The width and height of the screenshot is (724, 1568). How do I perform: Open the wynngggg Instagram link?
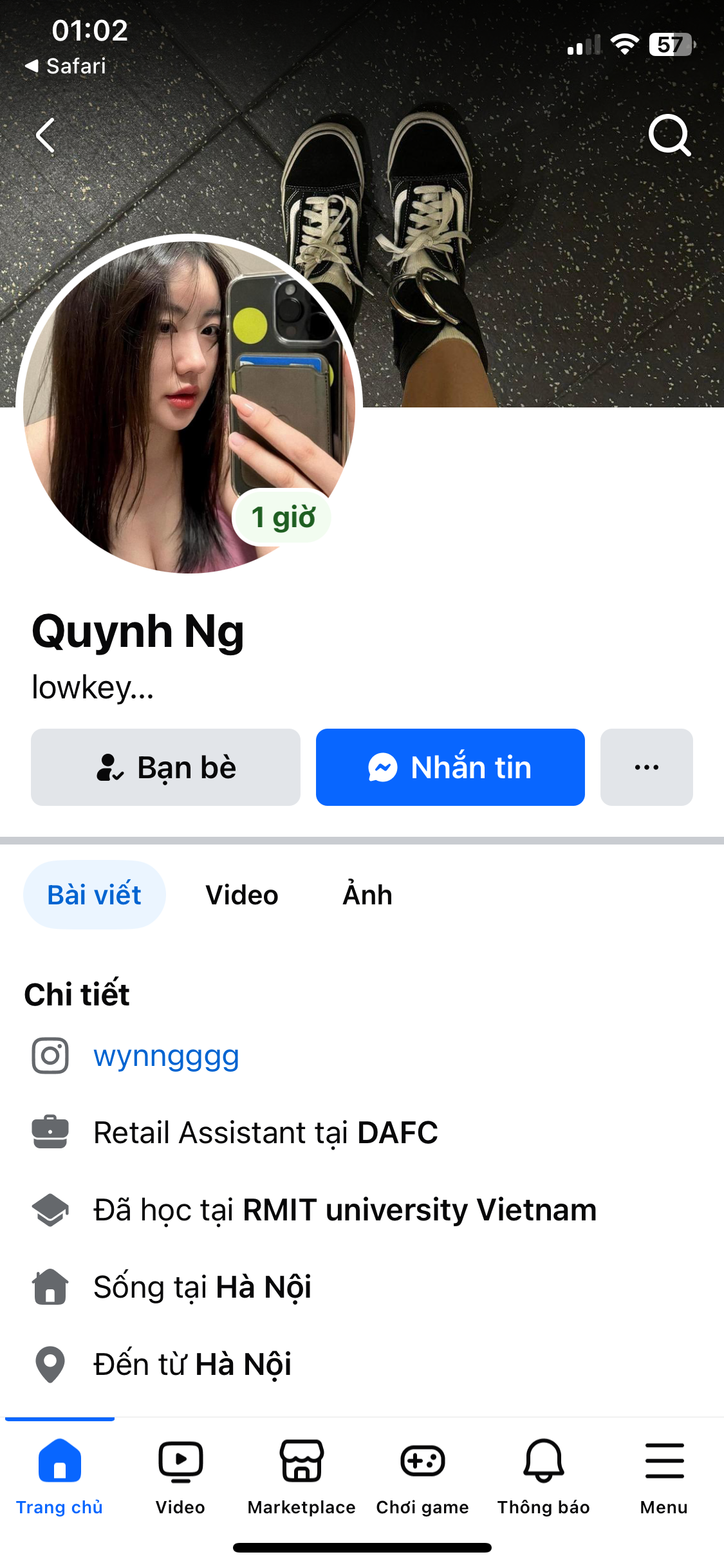click(x=166, y=1056)
